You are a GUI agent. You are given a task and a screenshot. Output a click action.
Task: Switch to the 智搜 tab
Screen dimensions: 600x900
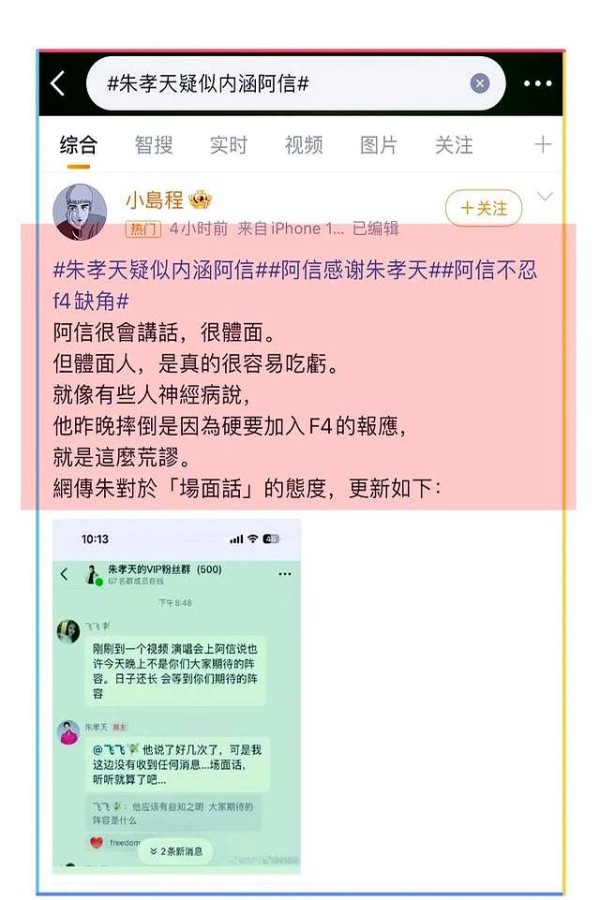point(154,145)
